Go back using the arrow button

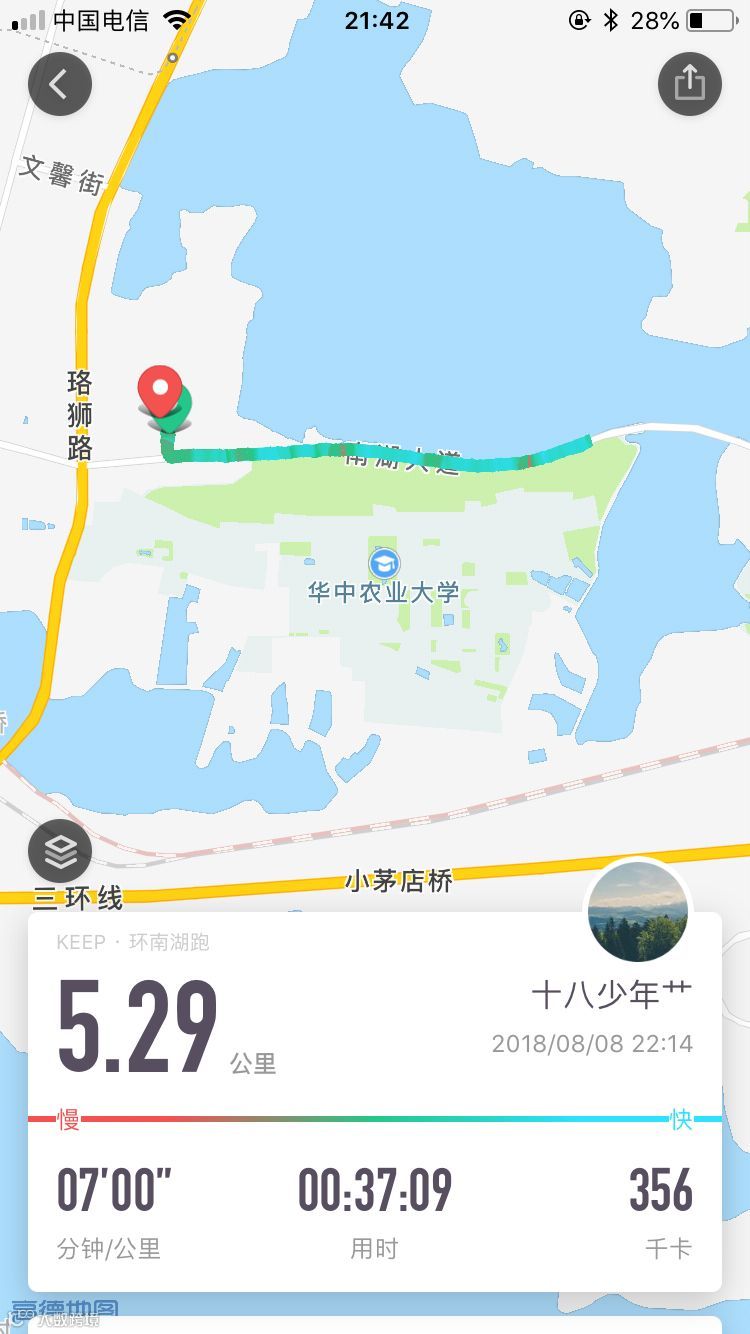coord(60,85)
